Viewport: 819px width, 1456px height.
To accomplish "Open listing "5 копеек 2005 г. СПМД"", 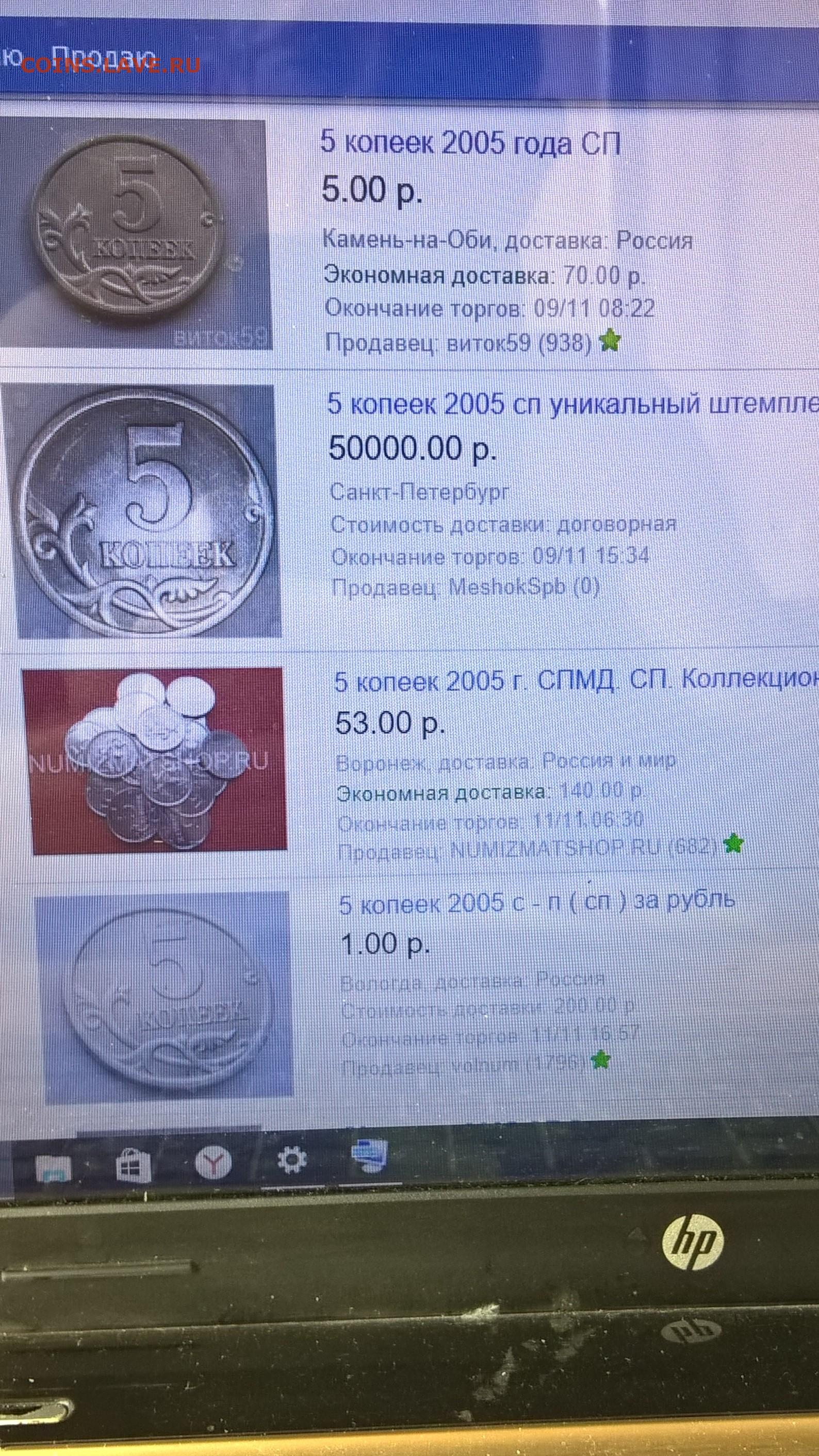I will pyautogui.click(x=576, y=681).
